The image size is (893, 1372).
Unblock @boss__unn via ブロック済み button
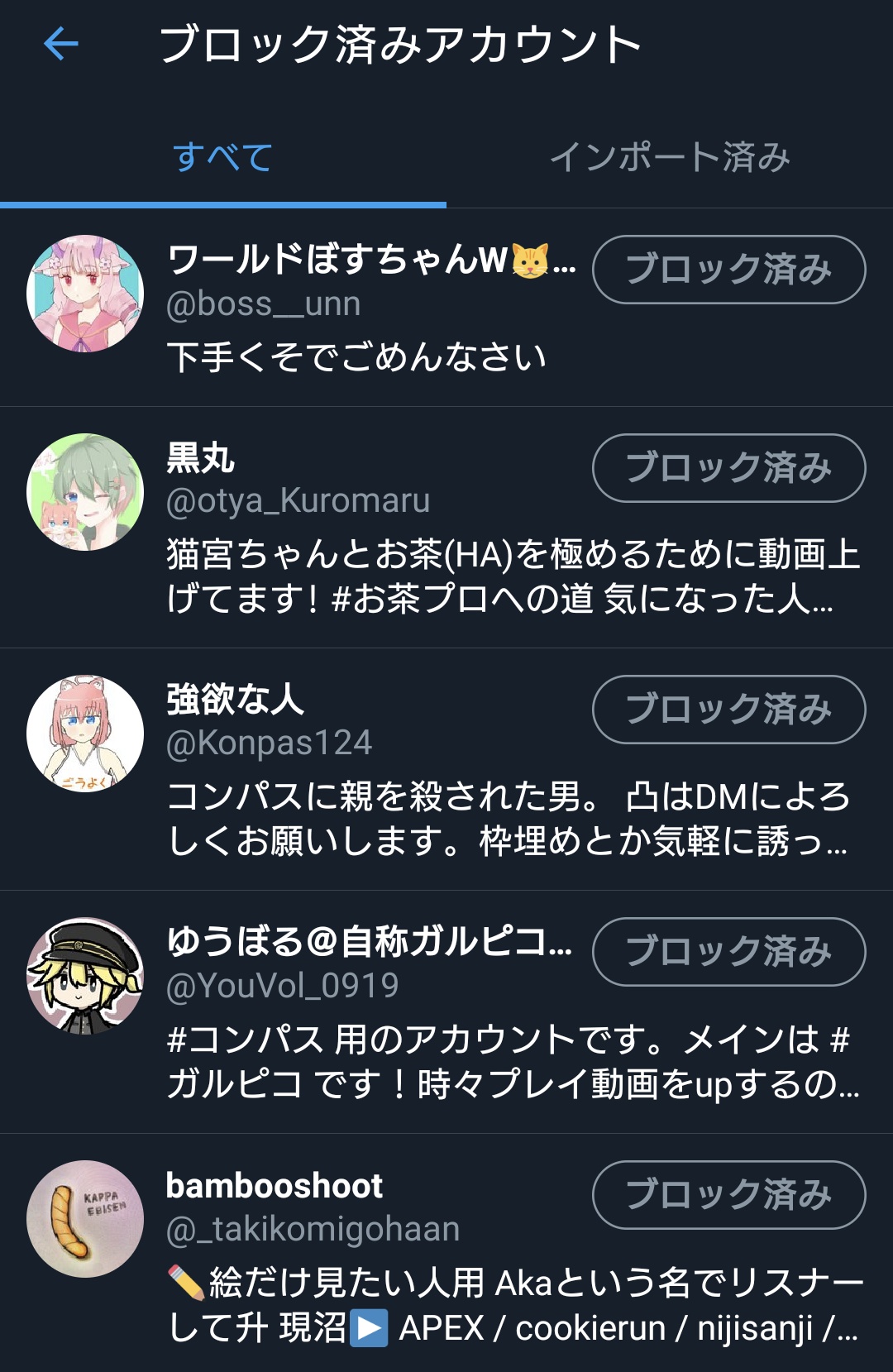point(728,270)
